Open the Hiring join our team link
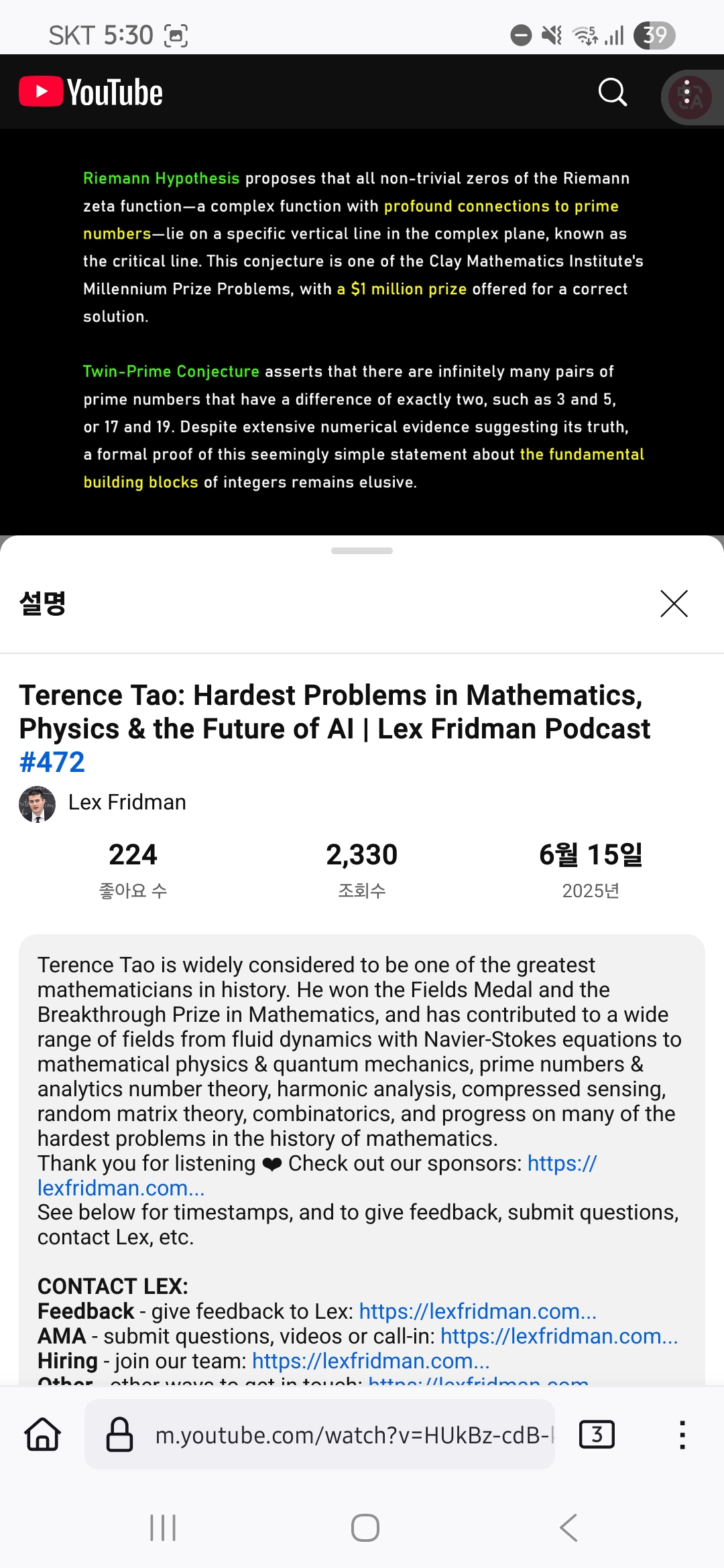The image size is (724, 1568). pyautogui.click(x=371, y=1361)
